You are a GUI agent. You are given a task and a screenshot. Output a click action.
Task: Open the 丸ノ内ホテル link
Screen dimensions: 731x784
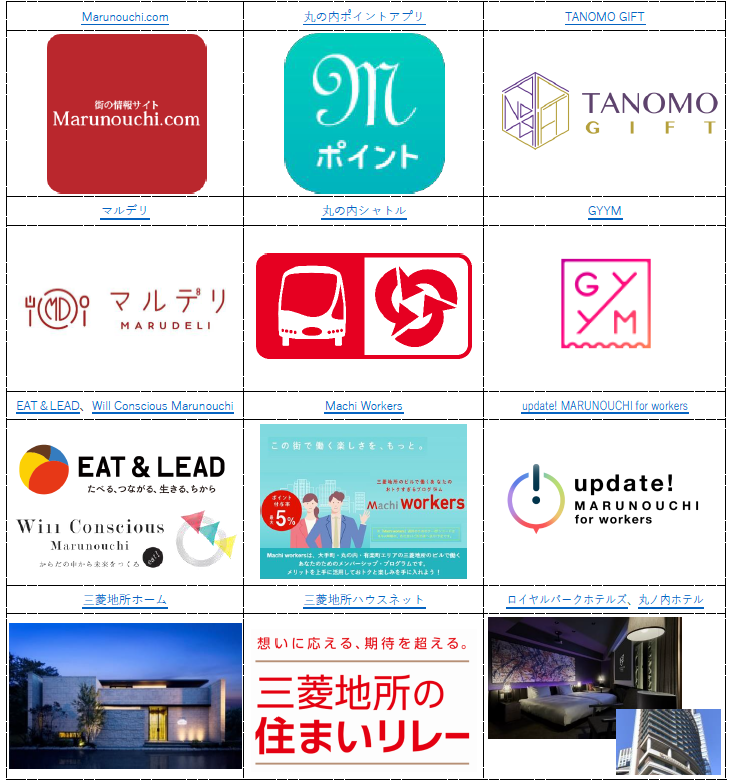pyautogui.click(x=670, y=600)
